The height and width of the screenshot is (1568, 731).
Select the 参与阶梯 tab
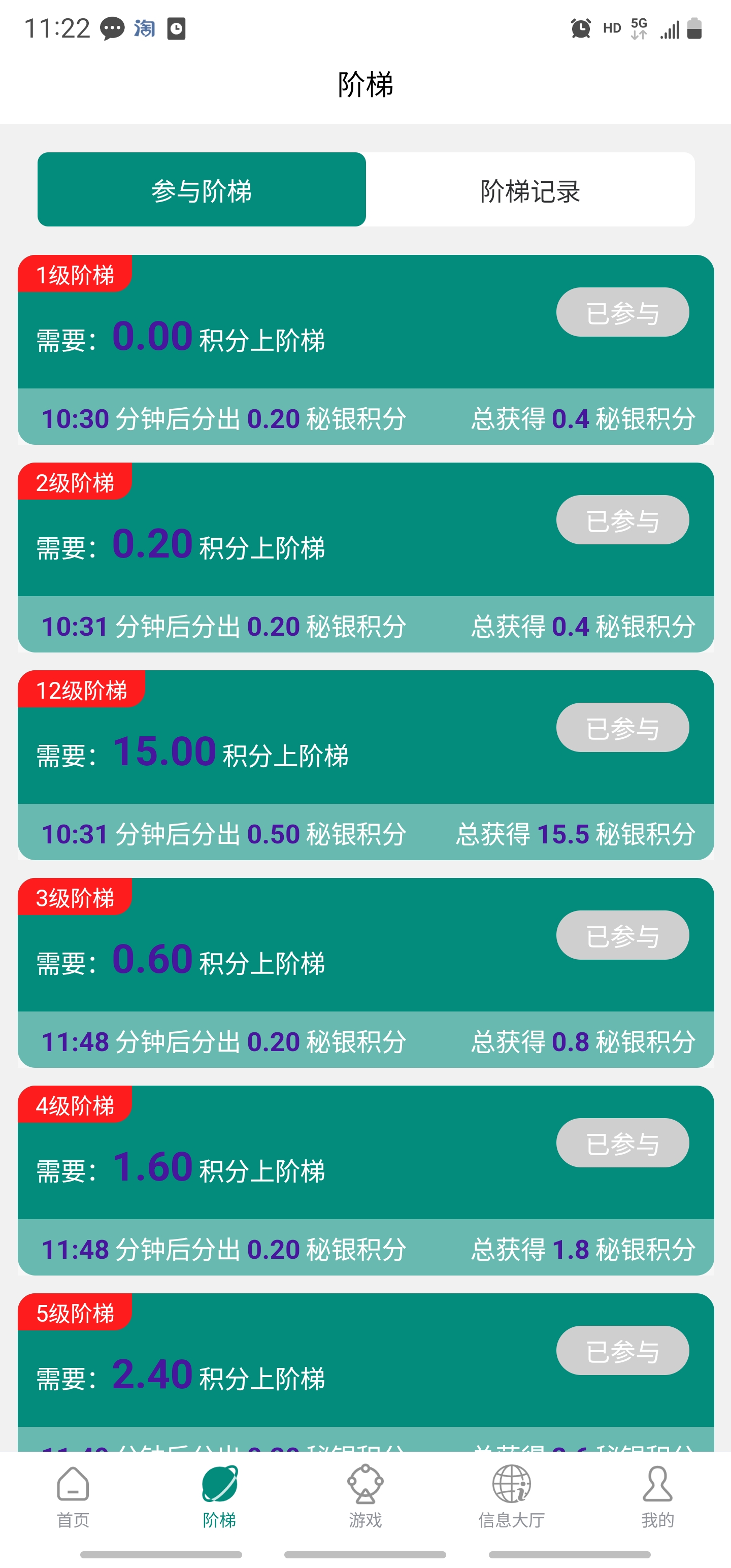coord(202,189)
